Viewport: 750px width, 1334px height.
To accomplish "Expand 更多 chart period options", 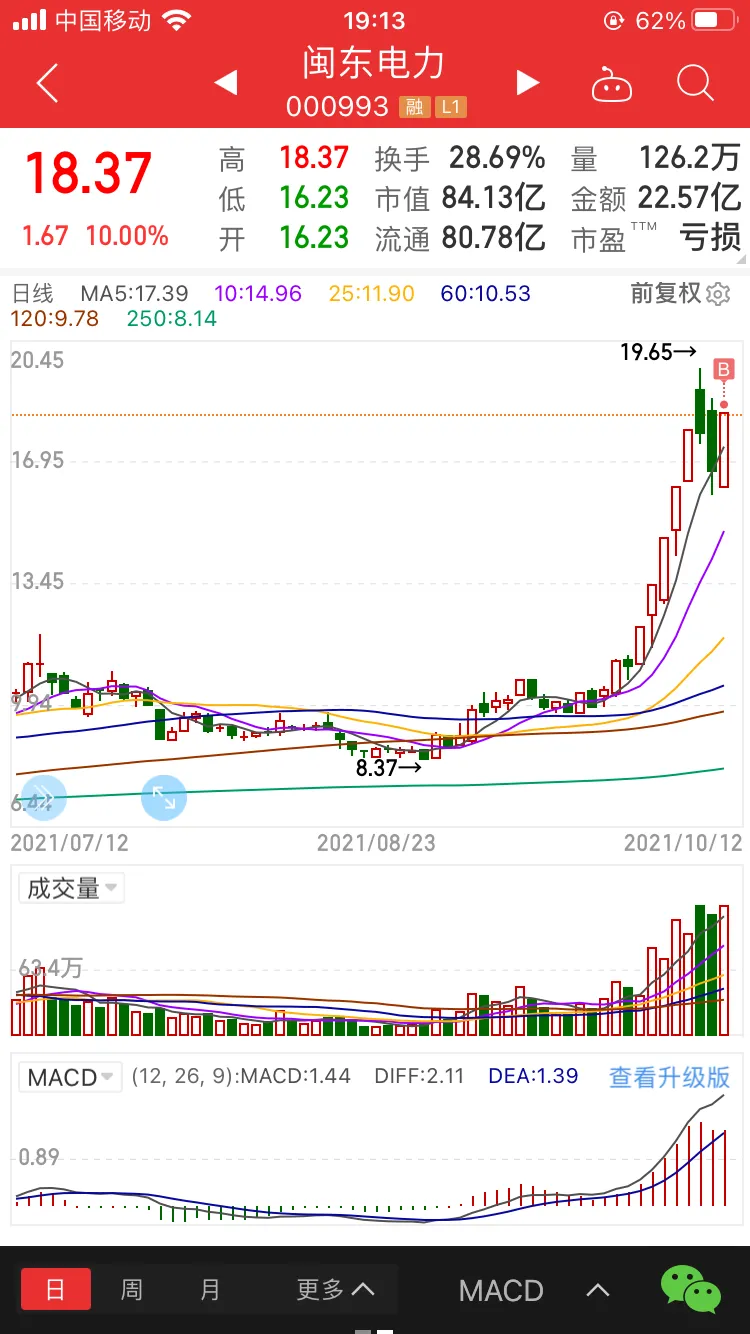I will (335, 1289).
